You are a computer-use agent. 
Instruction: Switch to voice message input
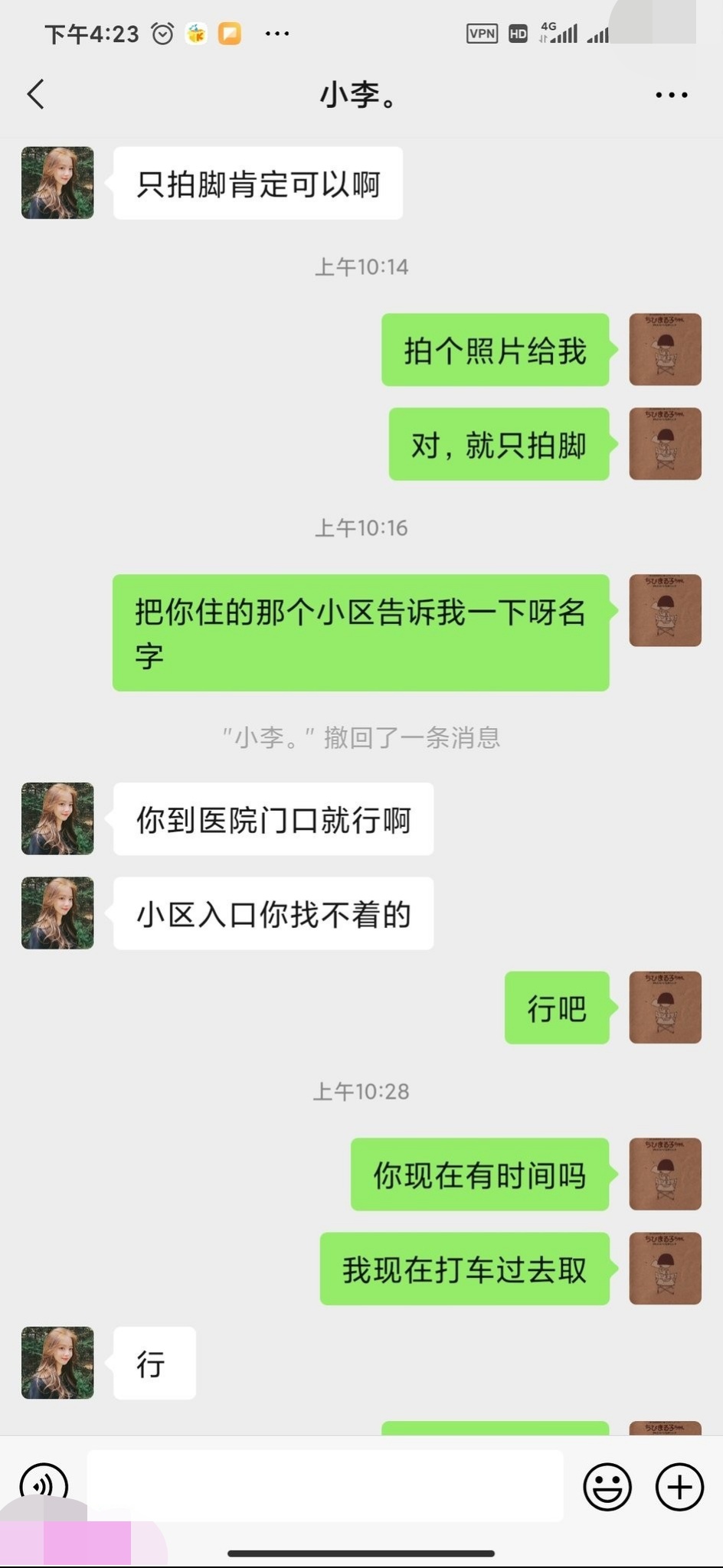pos(44,1485)
